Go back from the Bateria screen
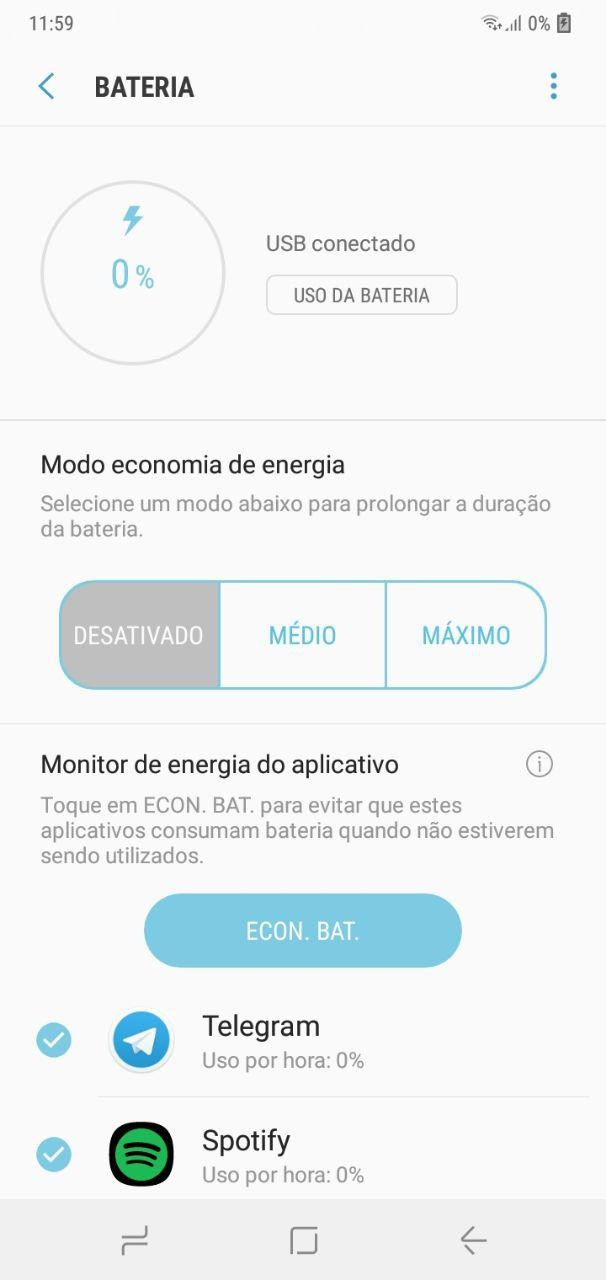The width and height of the screenshot is (606, 1280). pyautogui.click(x=46, y=86)
